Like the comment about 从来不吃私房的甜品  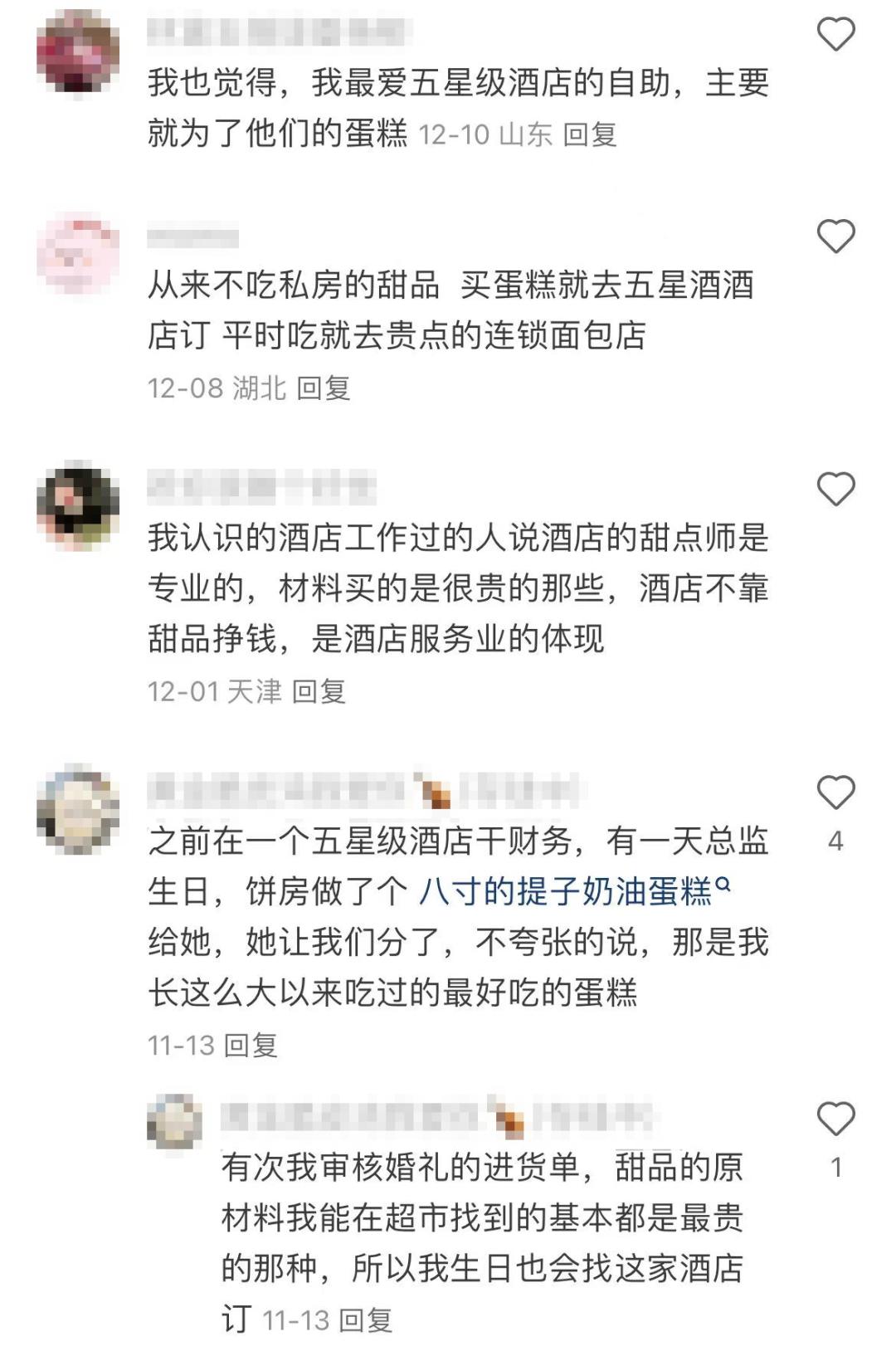click(x=835, y=237)
